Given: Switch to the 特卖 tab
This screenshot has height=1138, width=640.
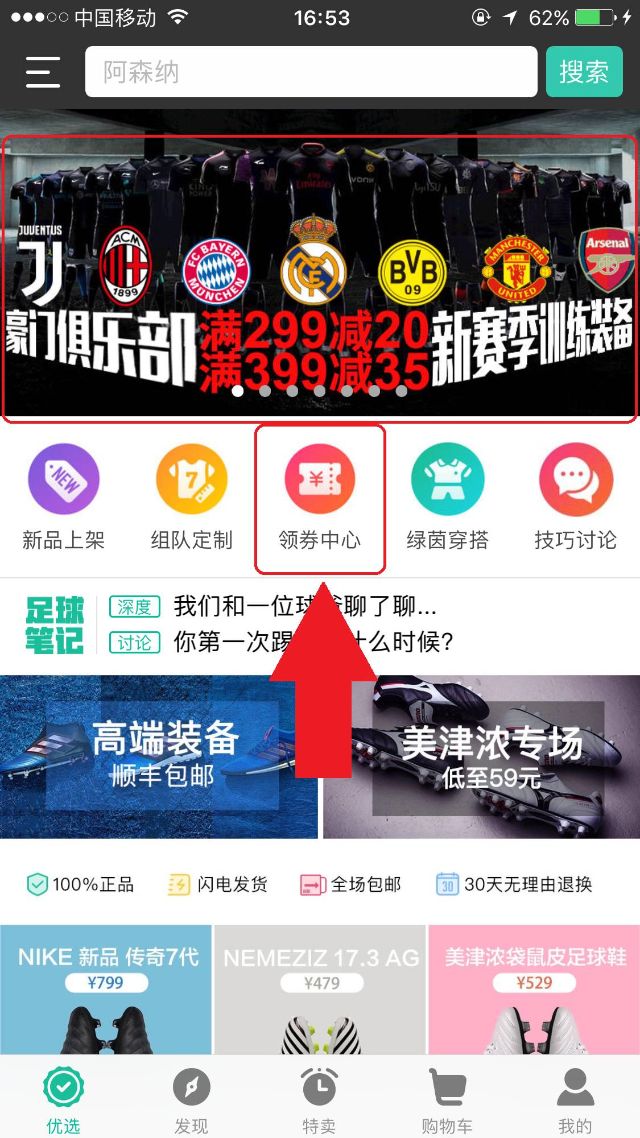Looking at the screenshot, I should pyautogui.click(x=320, y=1099).
